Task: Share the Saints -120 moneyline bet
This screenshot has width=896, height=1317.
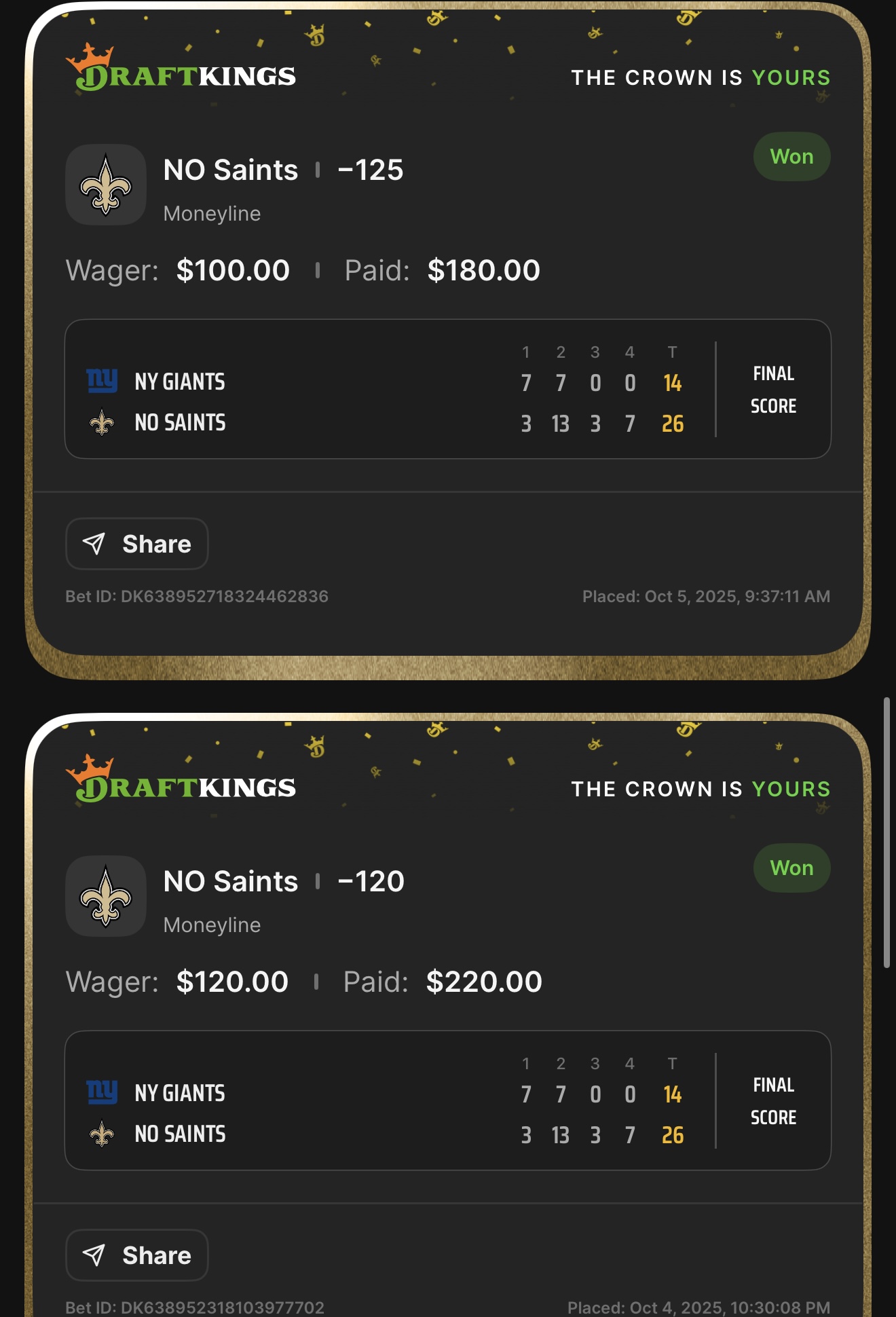Action: click(x=136, y=1255)
